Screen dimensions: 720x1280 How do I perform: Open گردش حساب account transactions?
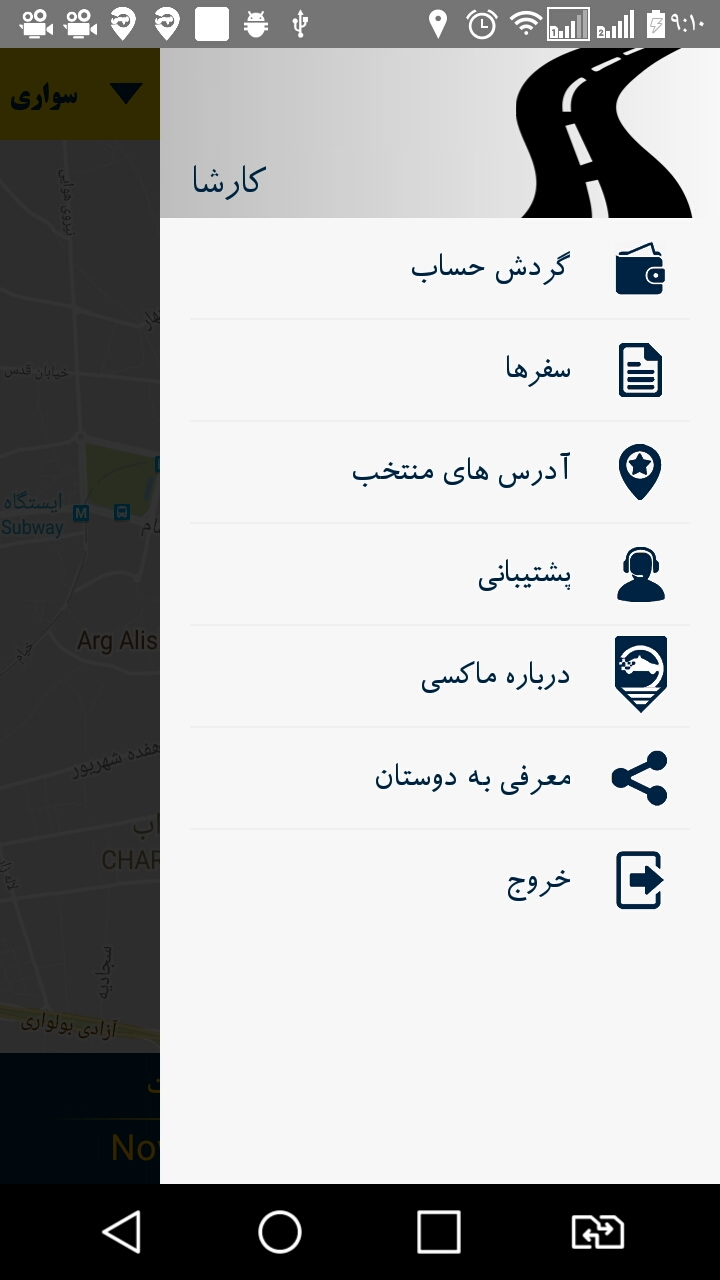coord(489,268)
